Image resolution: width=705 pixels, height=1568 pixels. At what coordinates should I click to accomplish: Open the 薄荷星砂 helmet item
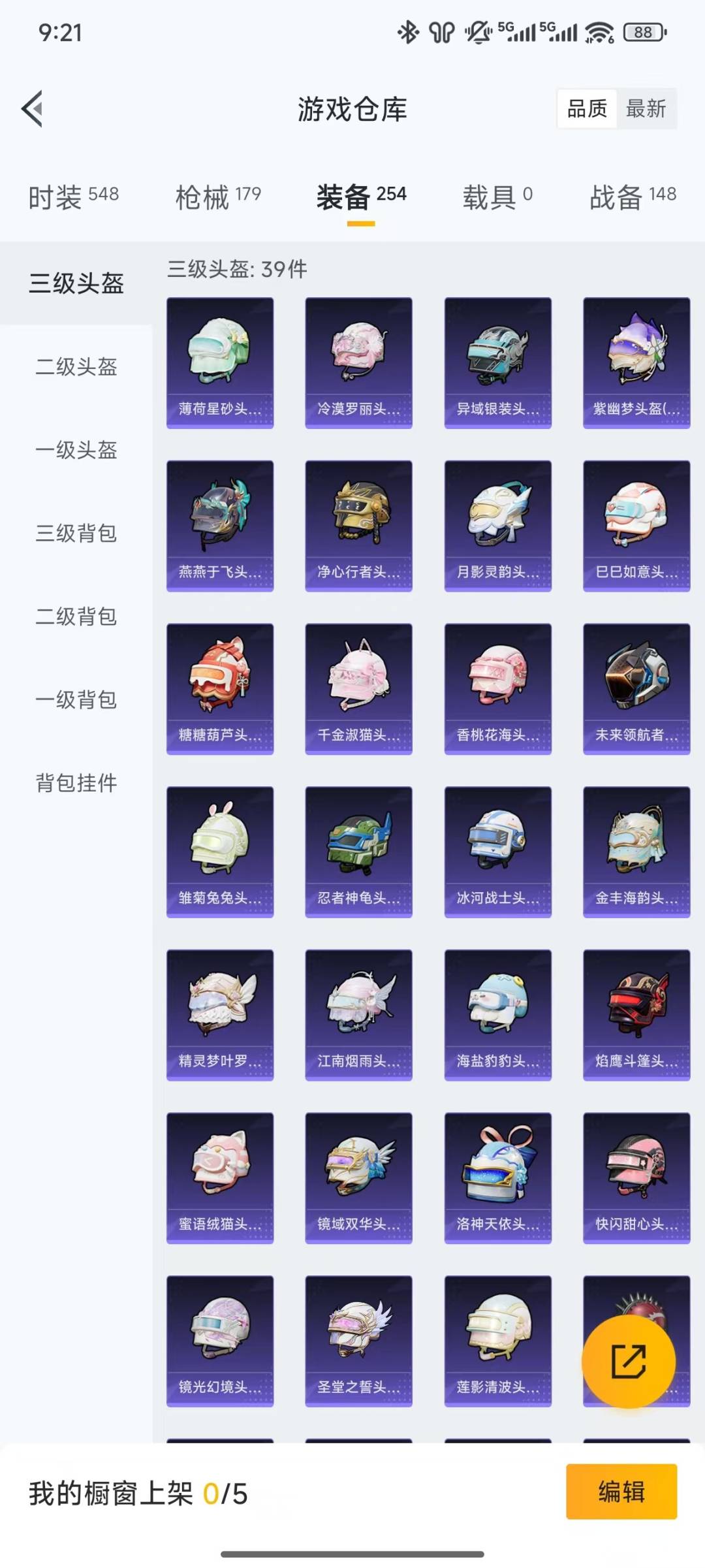point(220,362)
